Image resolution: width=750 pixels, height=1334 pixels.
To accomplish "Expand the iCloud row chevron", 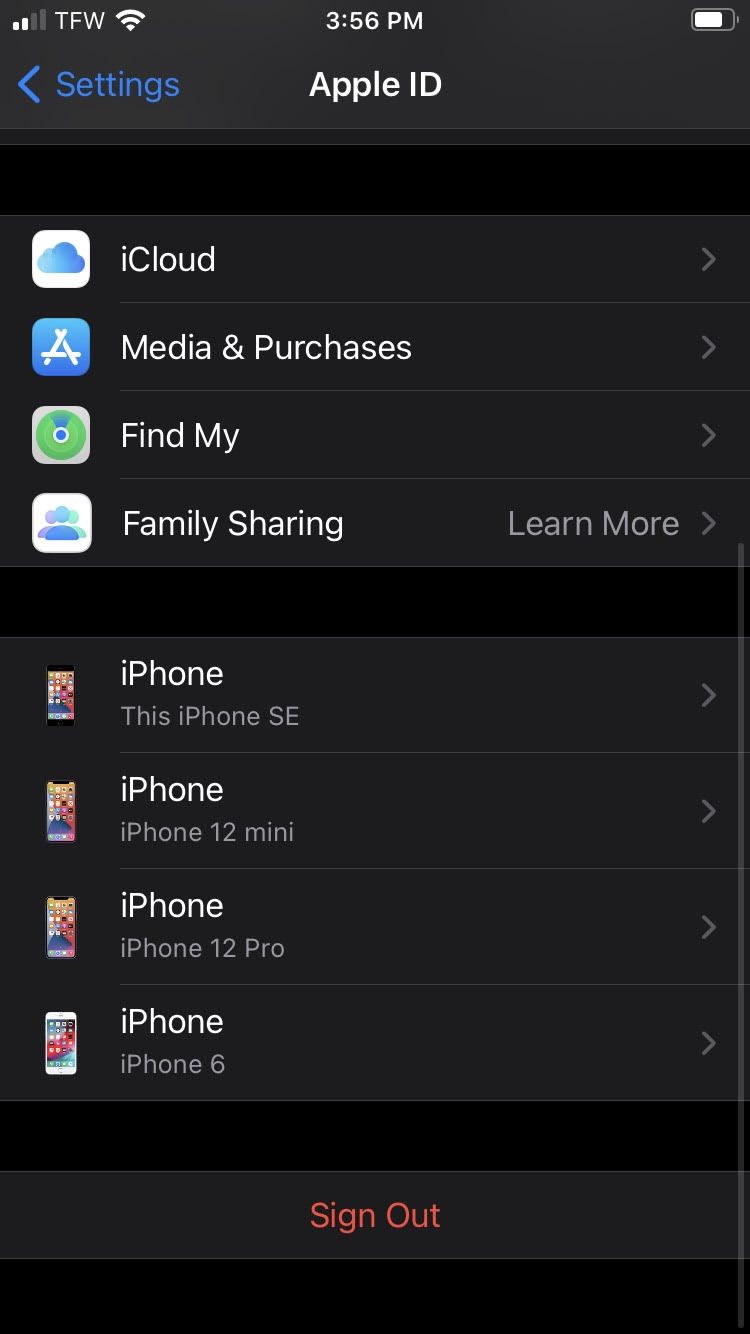I will (709, 259).
